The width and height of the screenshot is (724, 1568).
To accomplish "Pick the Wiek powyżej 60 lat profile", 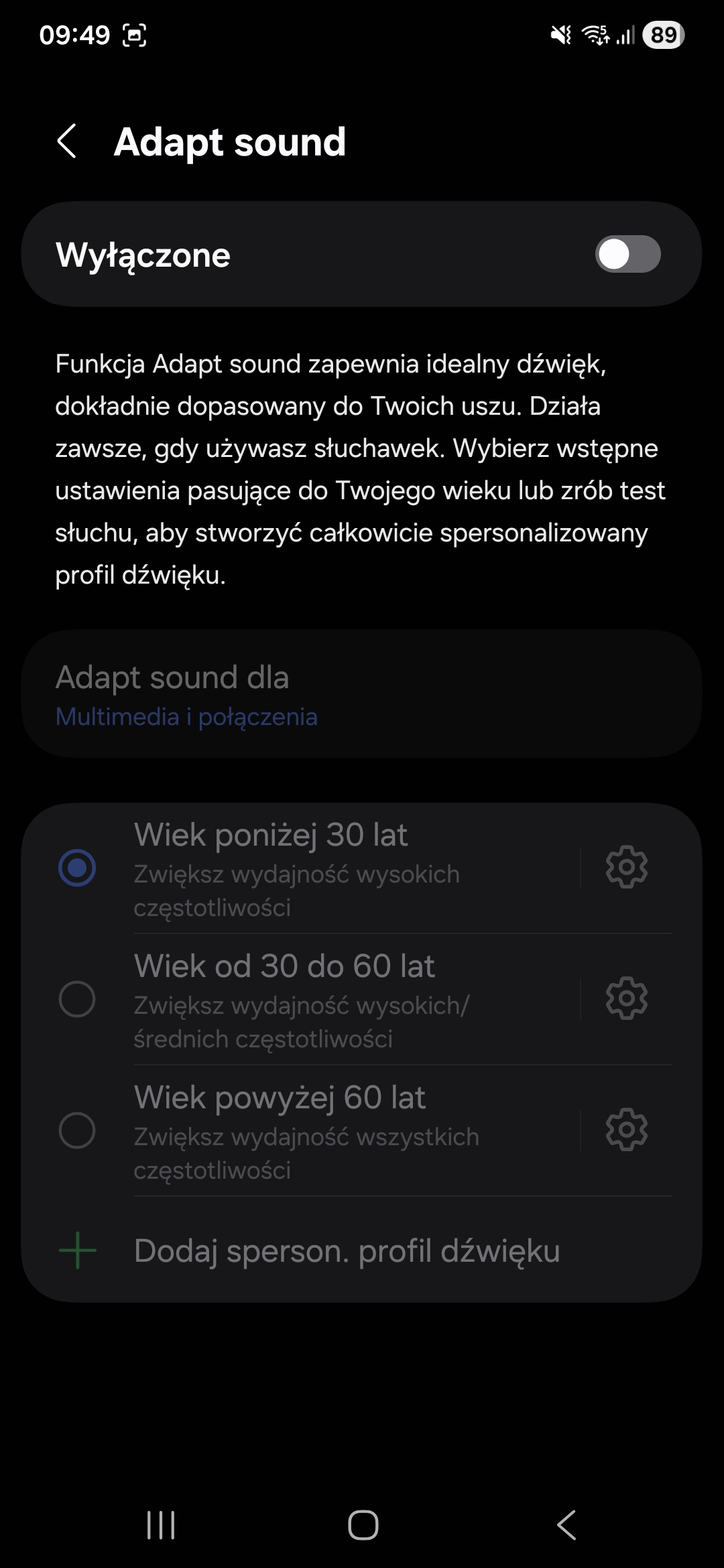I will [78, 1130].
